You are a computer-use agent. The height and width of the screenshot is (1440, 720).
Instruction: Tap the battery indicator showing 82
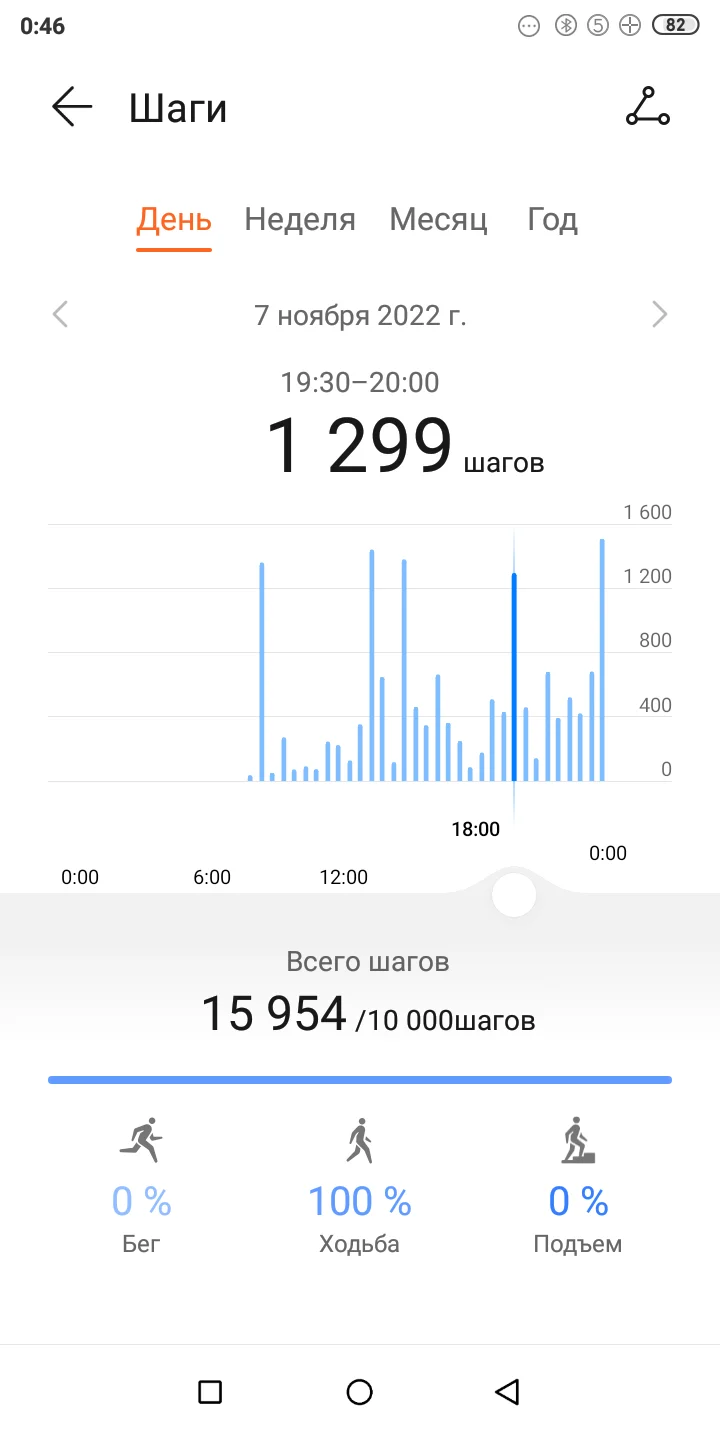(675, 25)
